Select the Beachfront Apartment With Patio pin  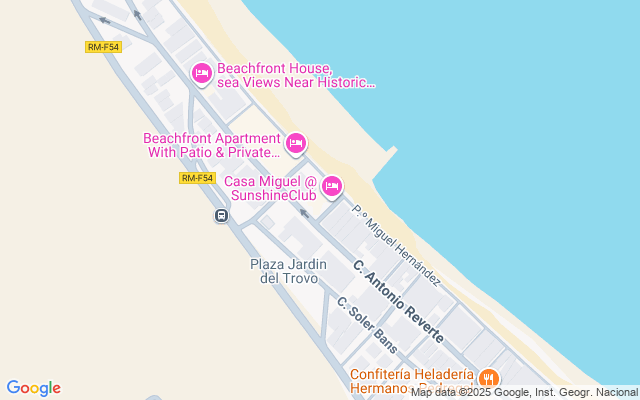[x=295, y=144]
